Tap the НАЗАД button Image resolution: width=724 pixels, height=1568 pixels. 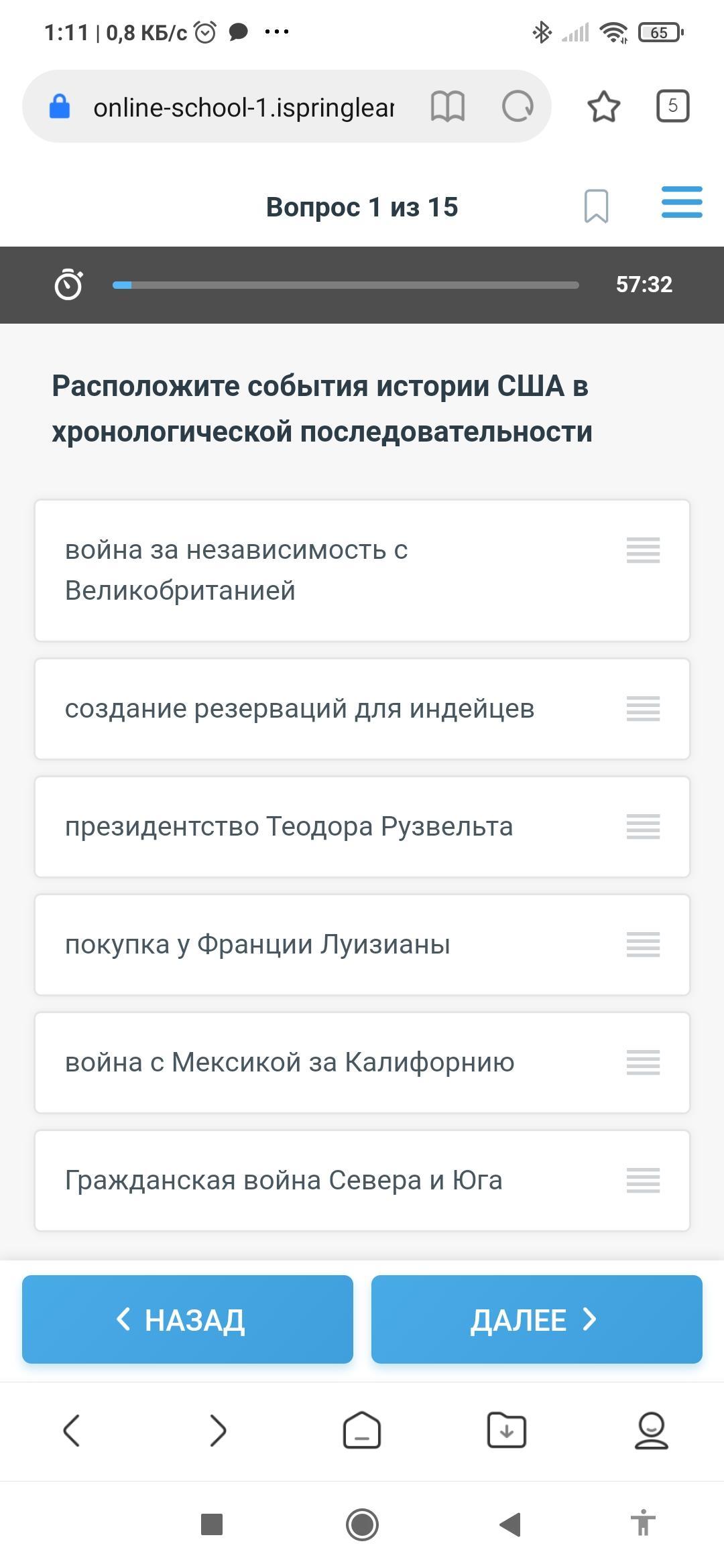188,1319
